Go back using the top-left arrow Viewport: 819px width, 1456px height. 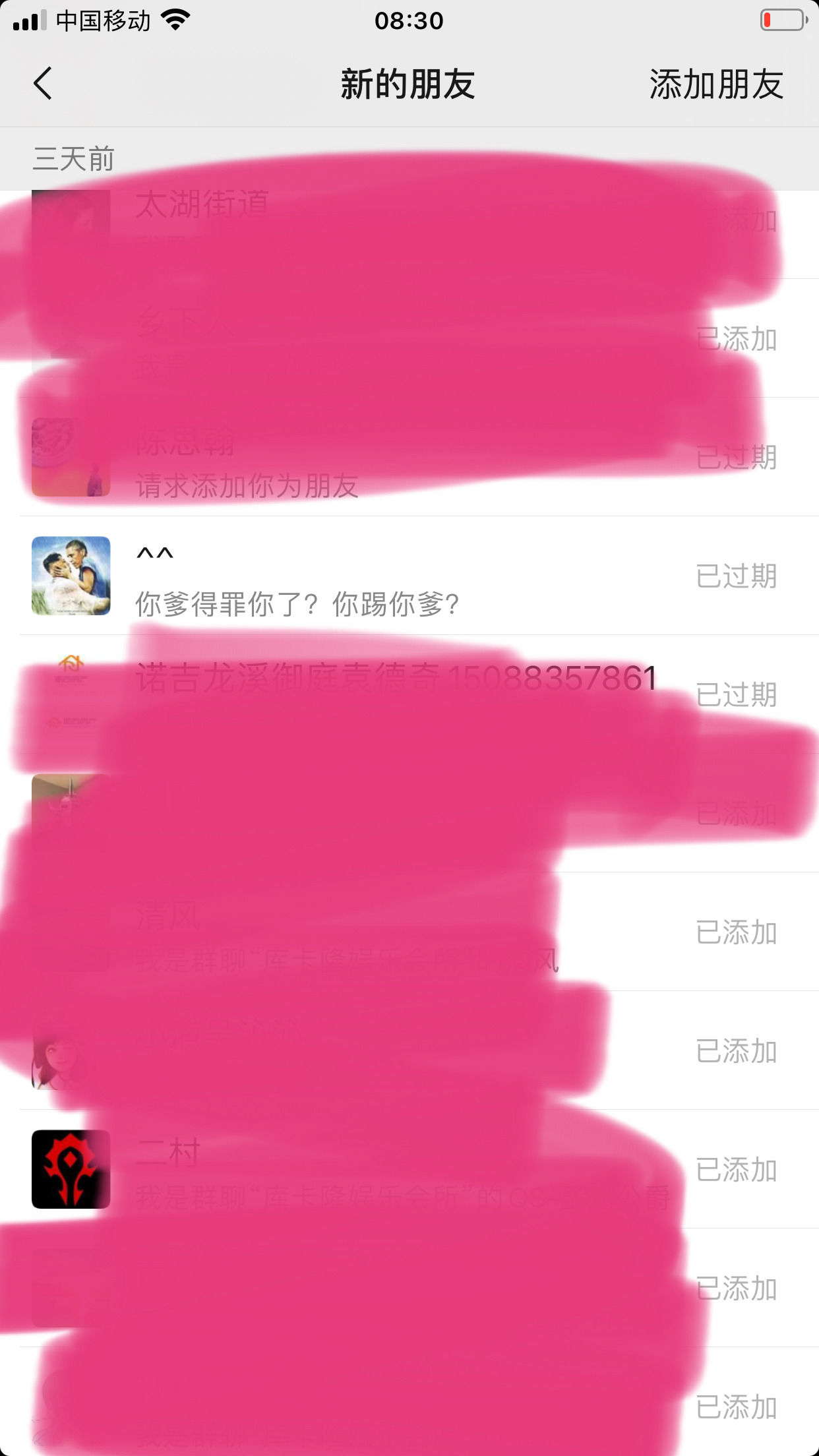point(44,84)
